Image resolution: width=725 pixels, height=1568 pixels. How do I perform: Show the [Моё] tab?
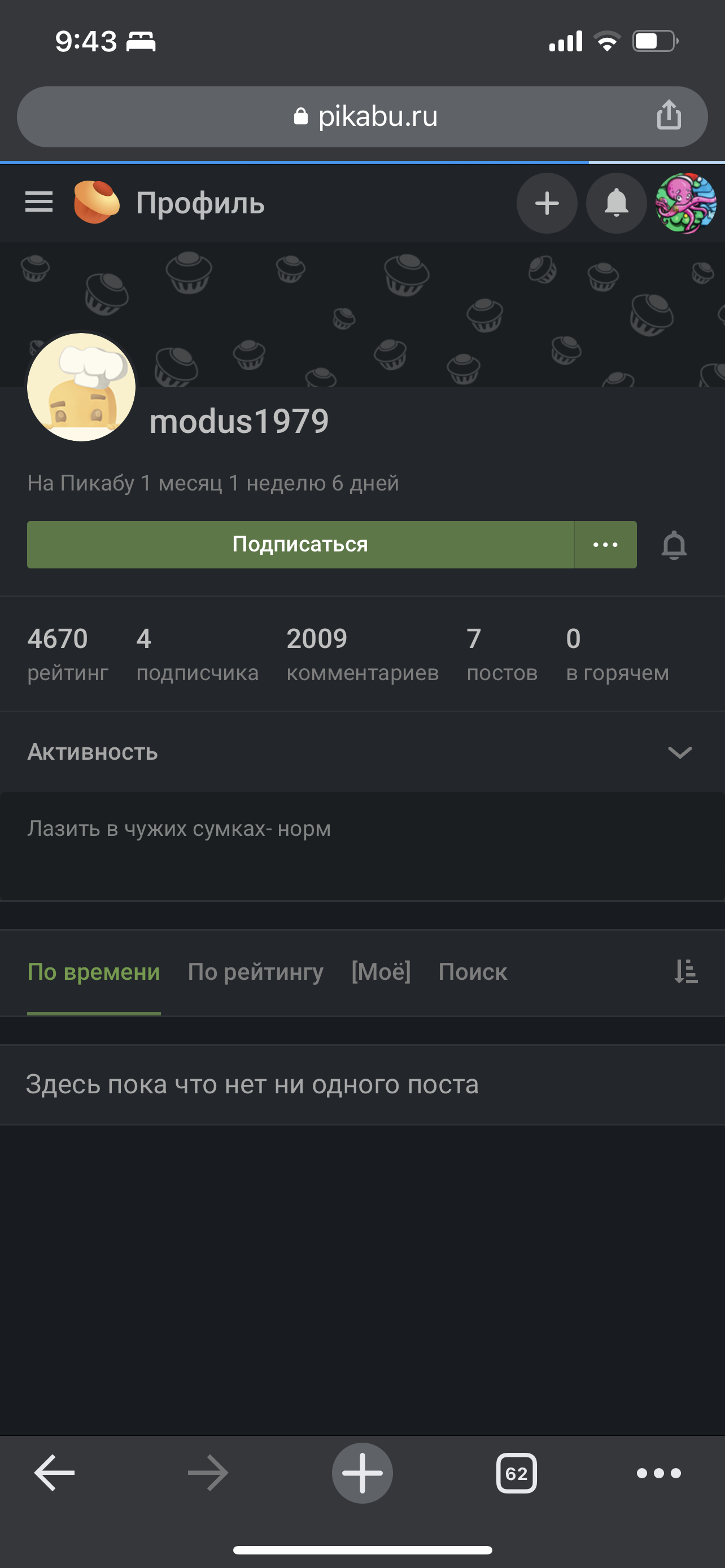click(381, 972)
